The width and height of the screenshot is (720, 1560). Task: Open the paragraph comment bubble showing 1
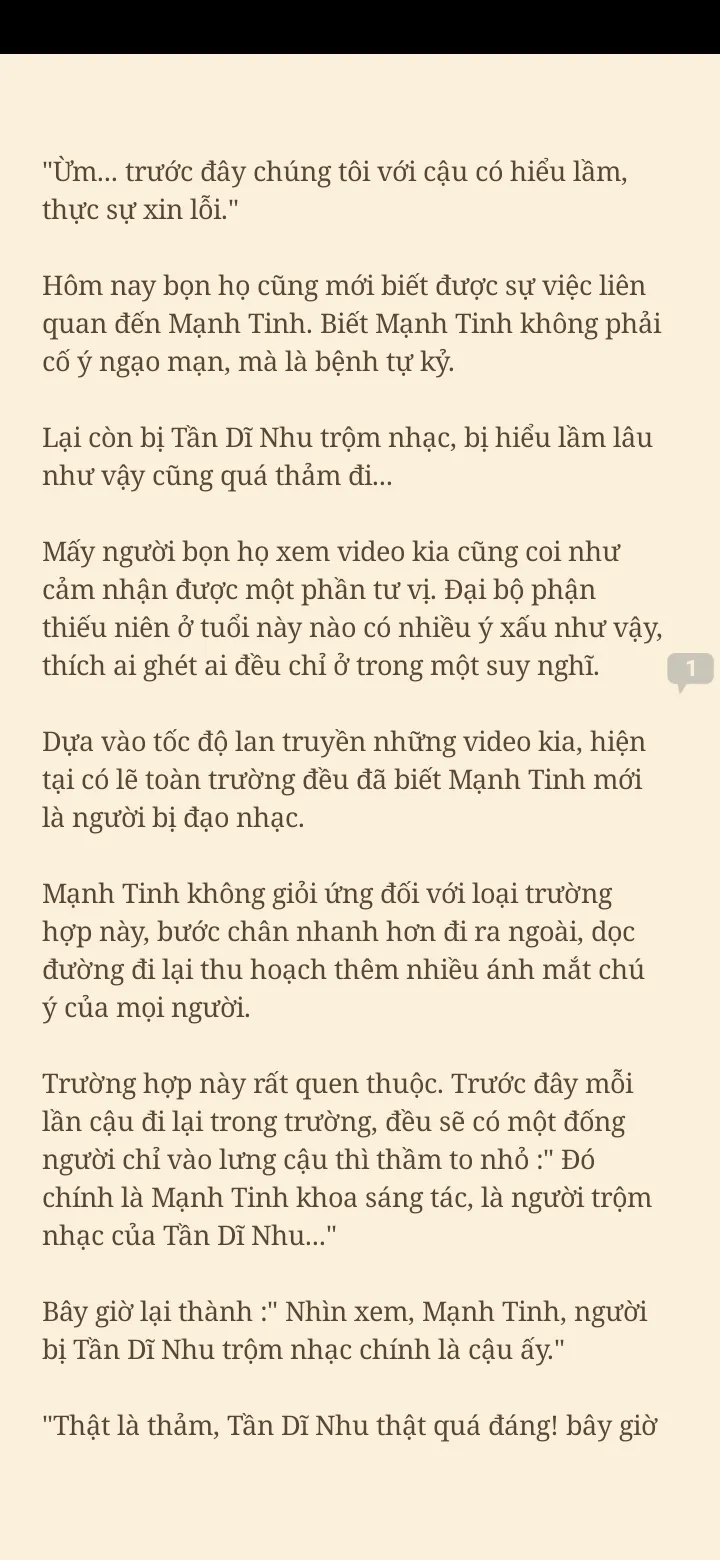coord(690,670)
